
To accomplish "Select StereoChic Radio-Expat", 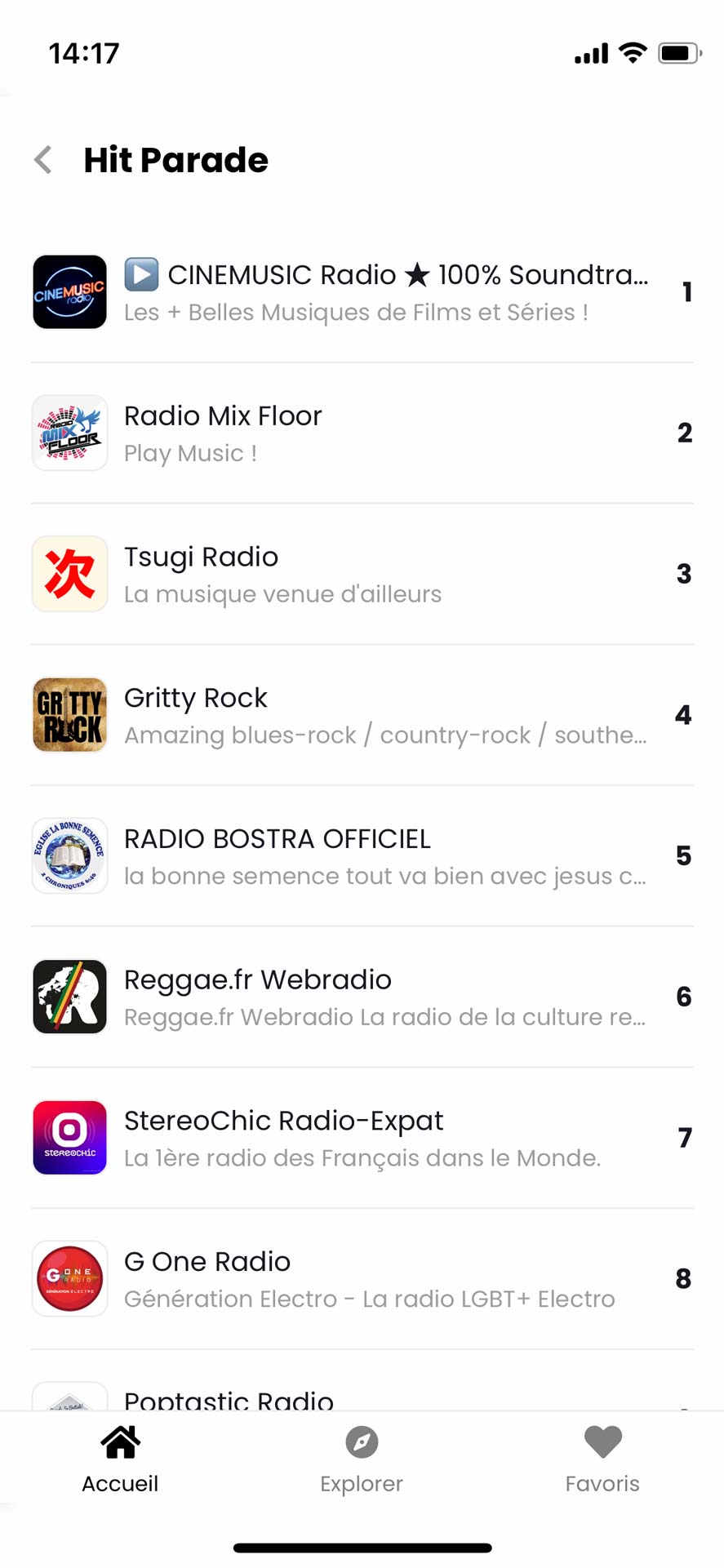I will (362, 1139).
